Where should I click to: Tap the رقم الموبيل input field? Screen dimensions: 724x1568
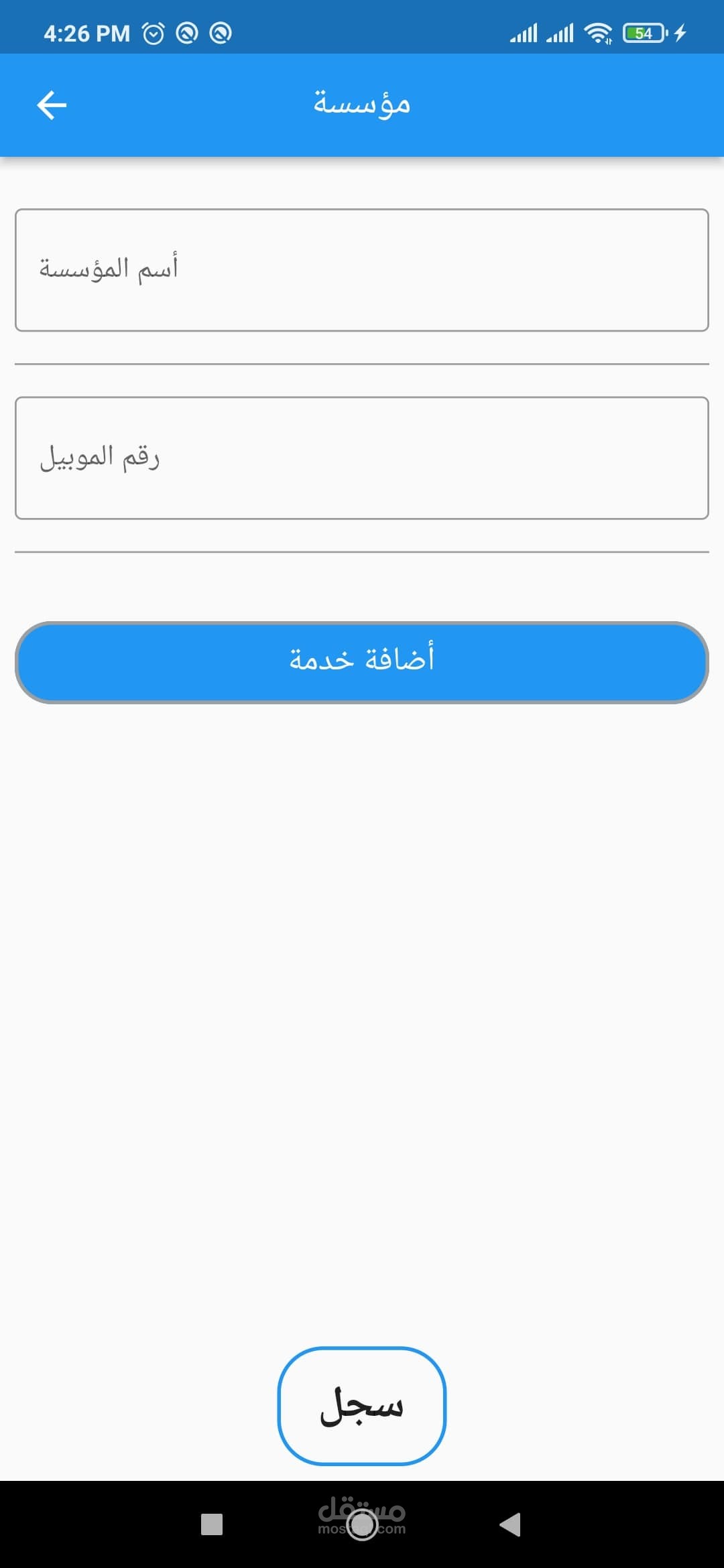[x=362, y=458]
